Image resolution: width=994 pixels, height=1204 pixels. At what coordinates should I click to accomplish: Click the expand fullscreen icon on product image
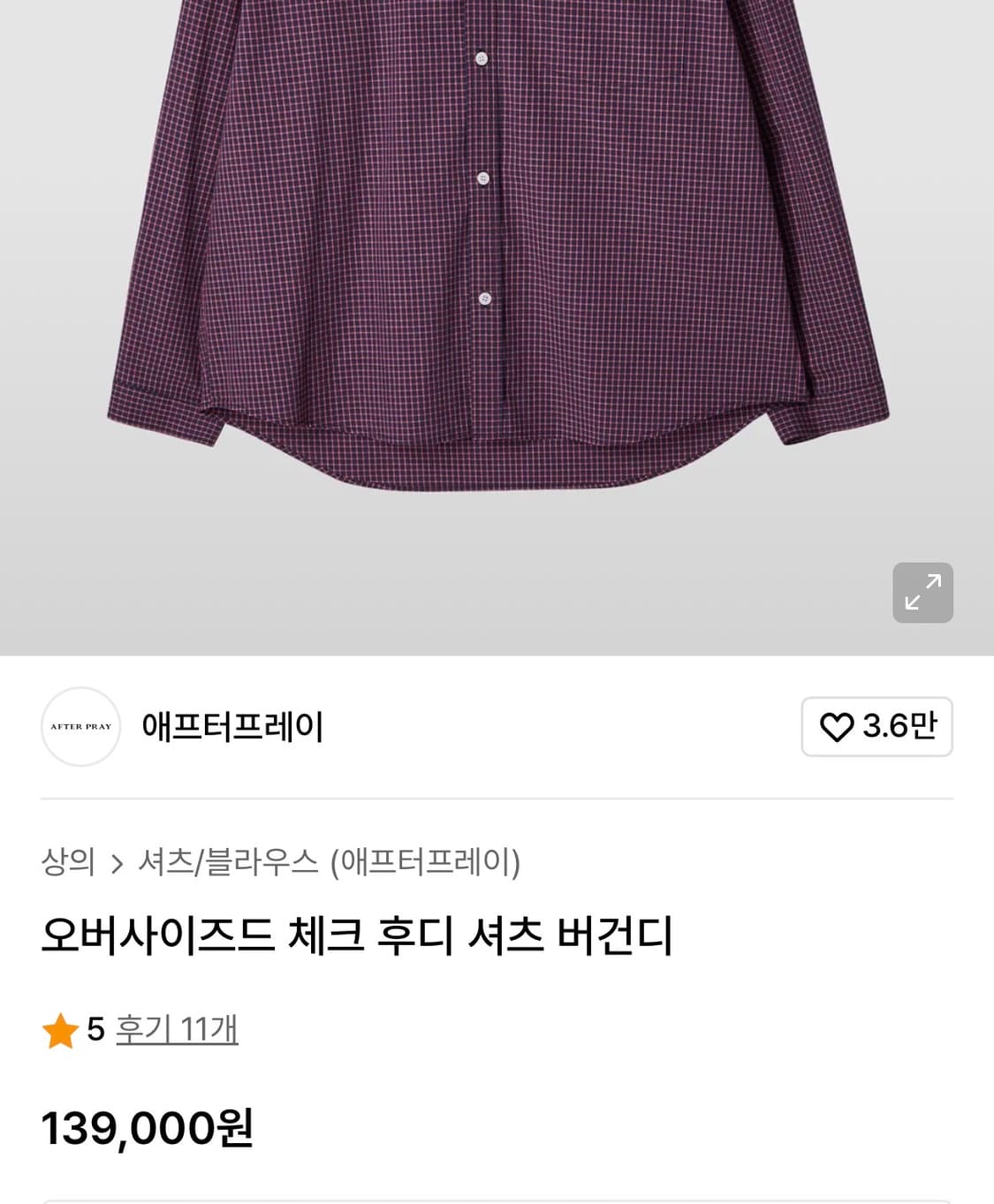922,593
